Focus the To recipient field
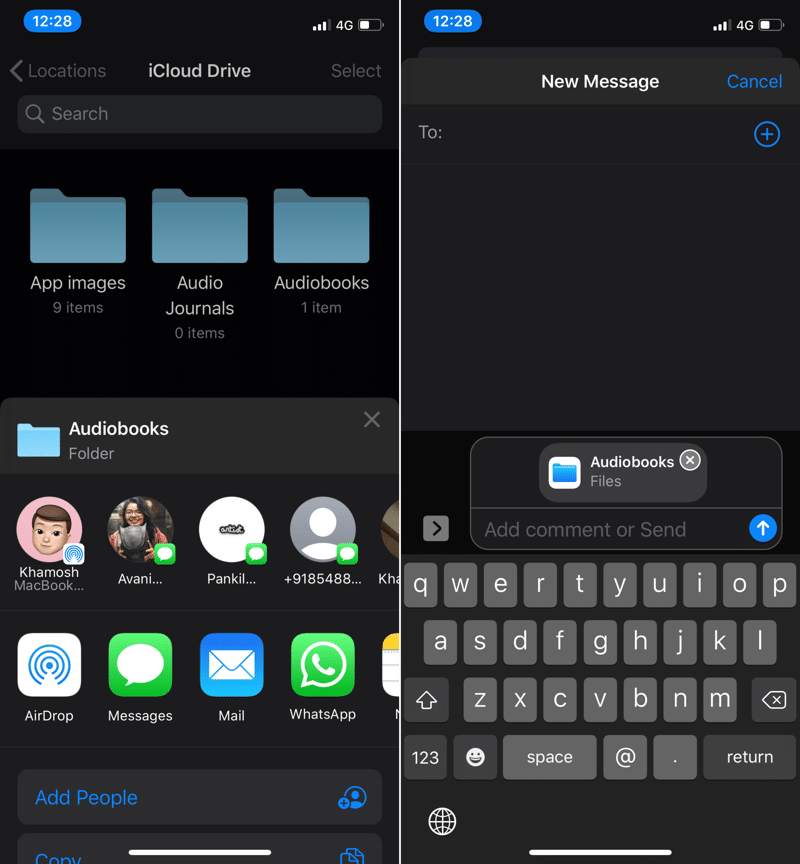This screenshot has width=800, height=864. click(x=590, y=133)
